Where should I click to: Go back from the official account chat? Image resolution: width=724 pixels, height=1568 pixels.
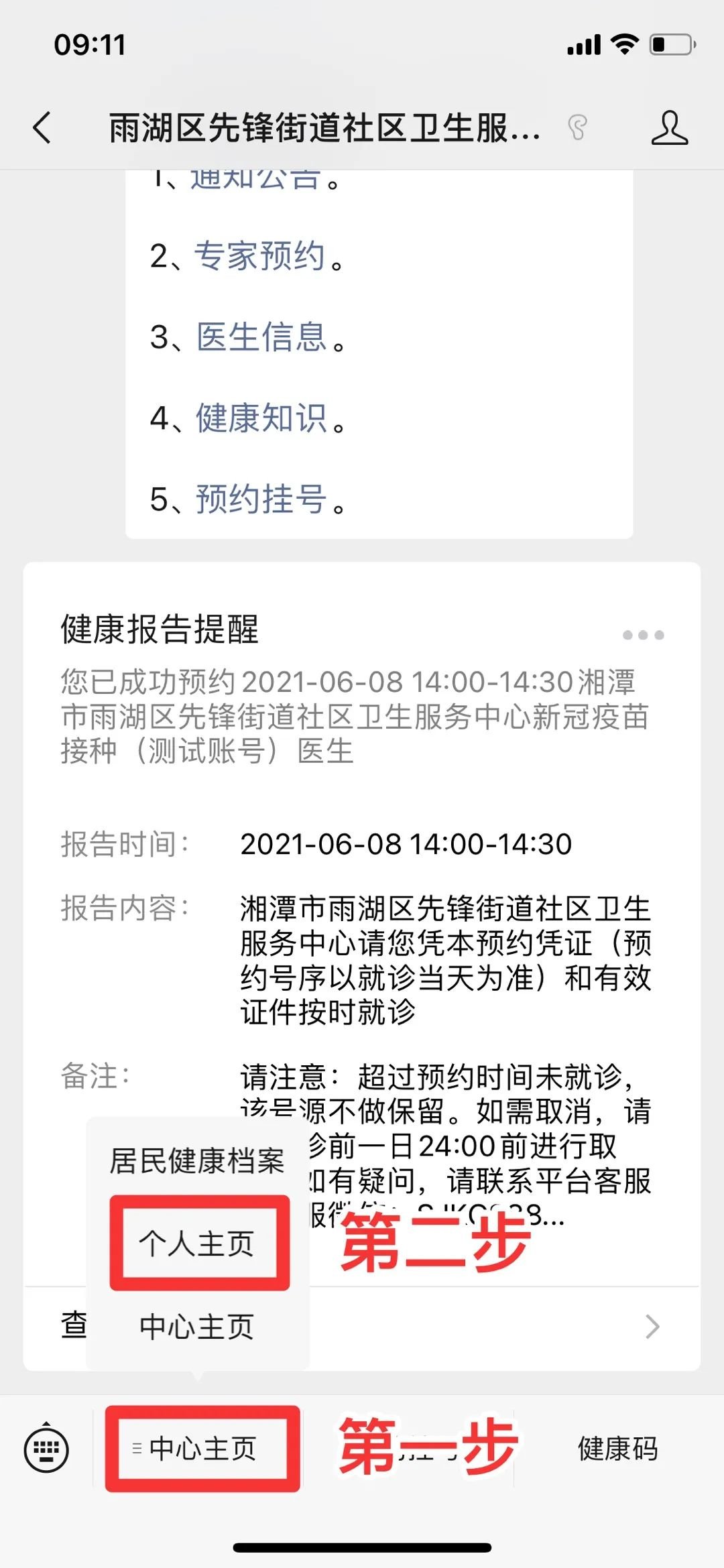(42, 127)
